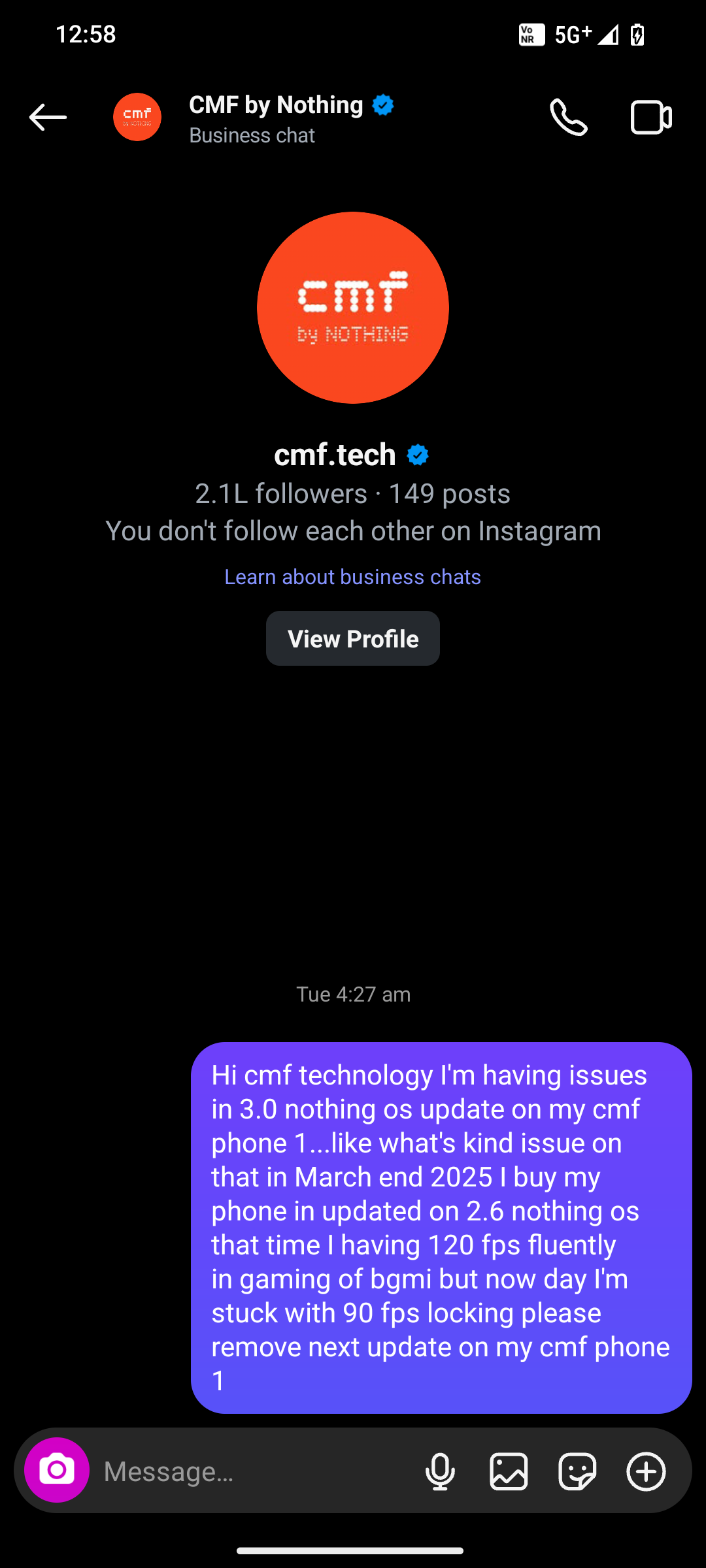
Task: Open the photo gallery picker
Action: click(x=509, y=1471)
